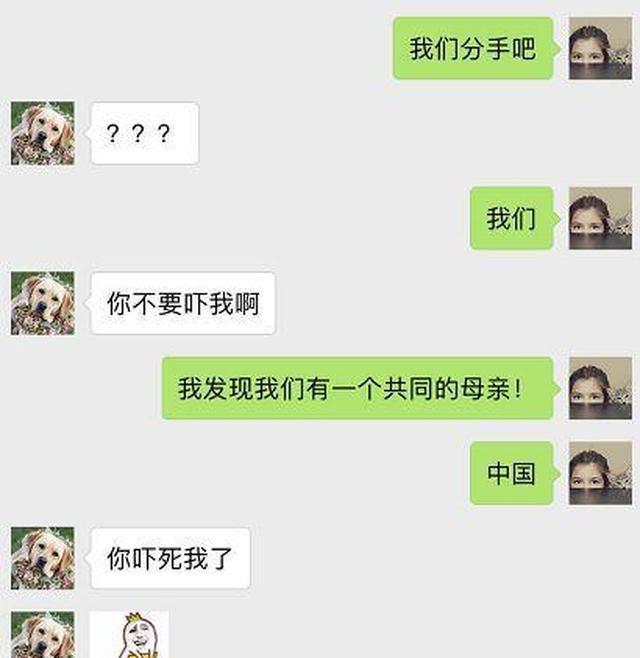Tap the dog avatar next to ？？？
Screen dimensions: 640x658
(42, 133)
